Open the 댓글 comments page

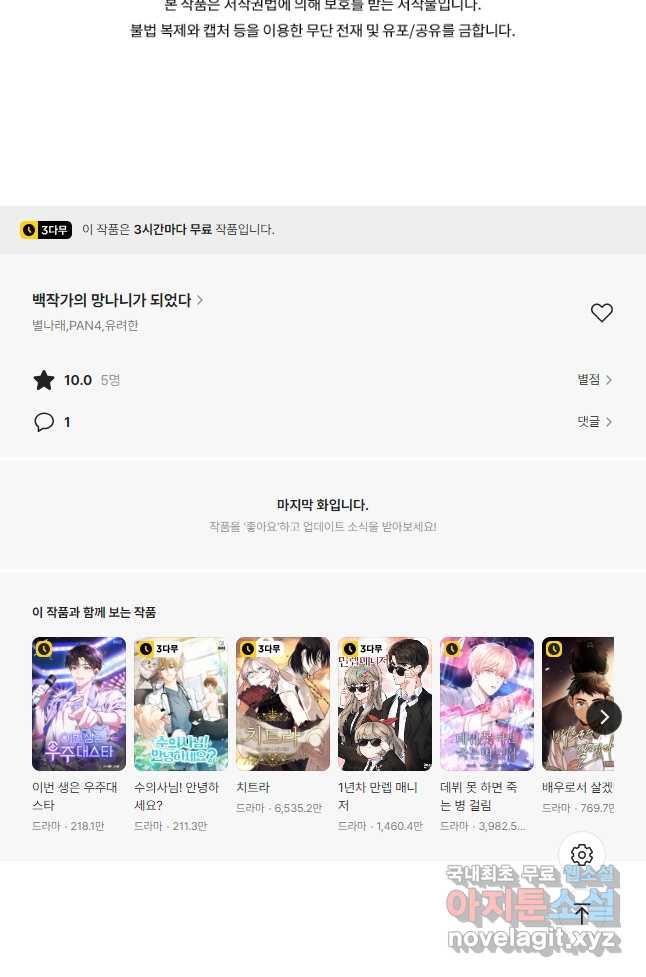[594, 422]
